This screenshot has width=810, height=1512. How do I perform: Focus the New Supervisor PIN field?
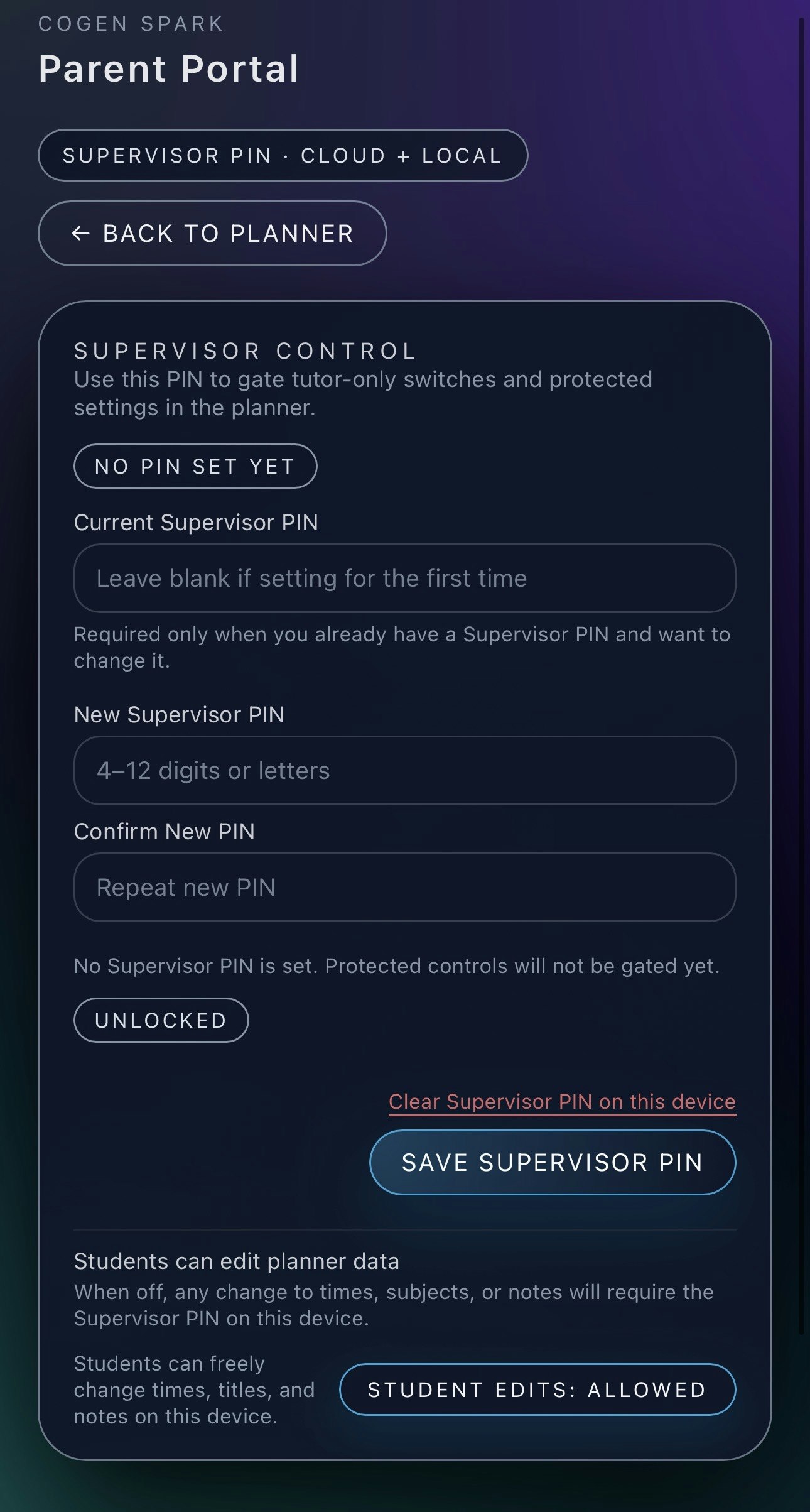(x=405, y=770)
